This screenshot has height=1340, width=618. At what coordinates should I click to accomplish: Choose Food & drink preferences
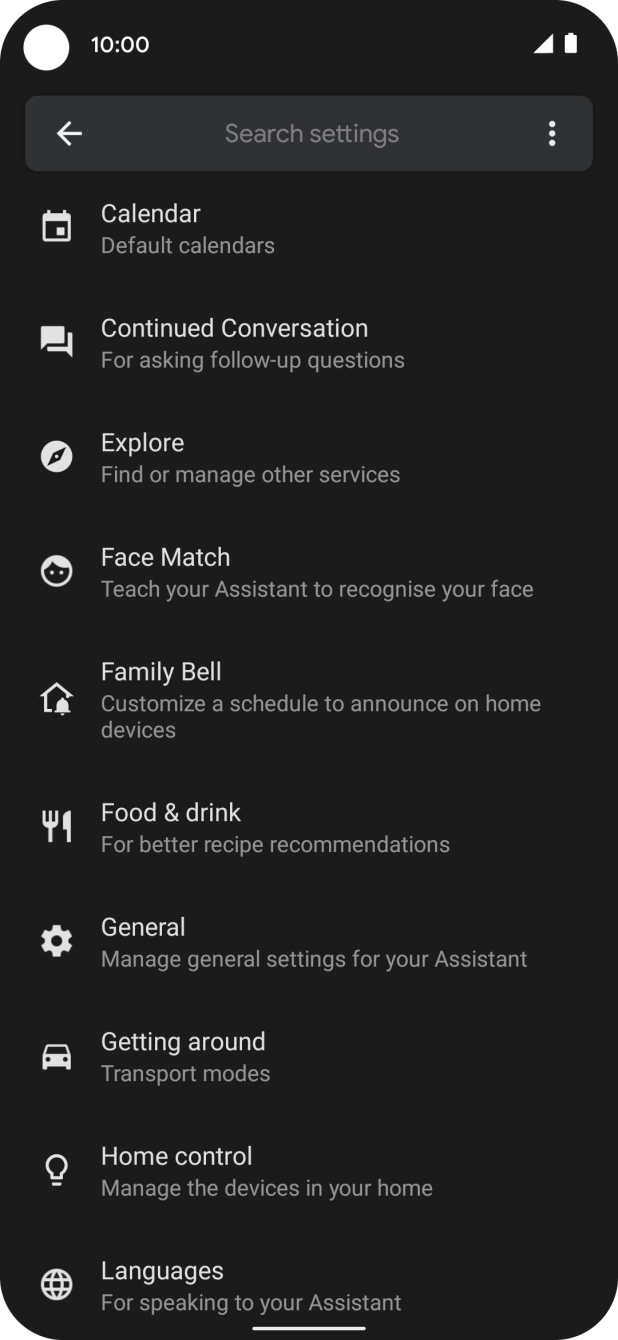pos(309,827)
